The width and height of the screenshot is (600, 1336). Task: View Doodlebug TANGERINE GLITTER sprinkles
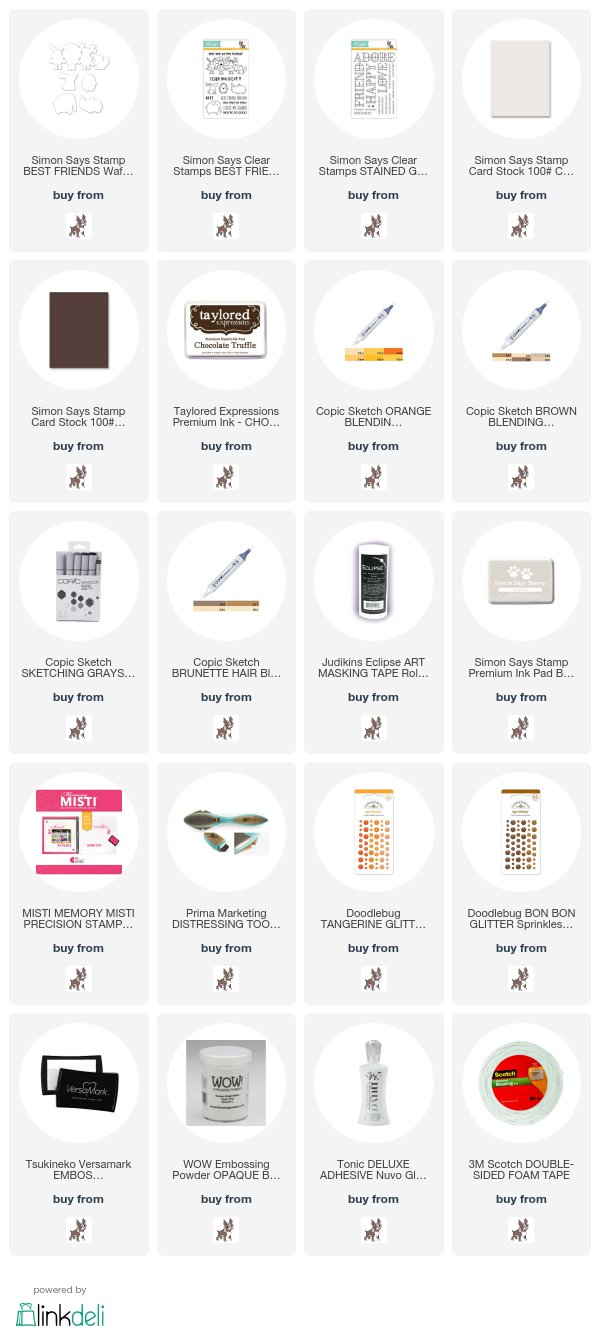[374, 919]
